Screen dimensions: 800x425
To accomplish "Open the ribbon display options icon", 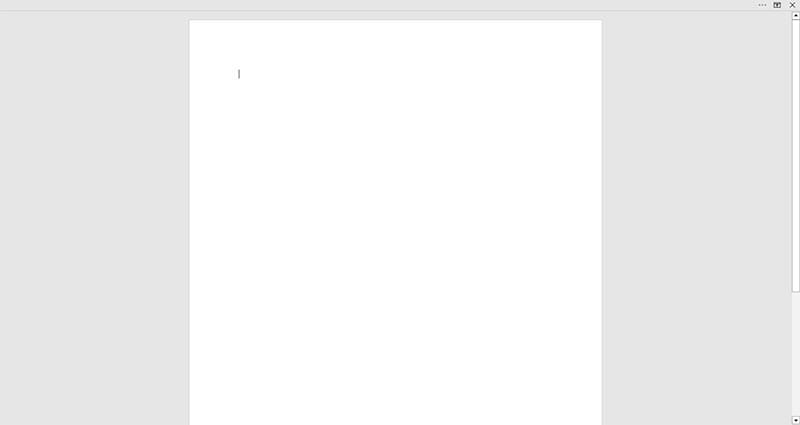I will (x=777, y=5).
